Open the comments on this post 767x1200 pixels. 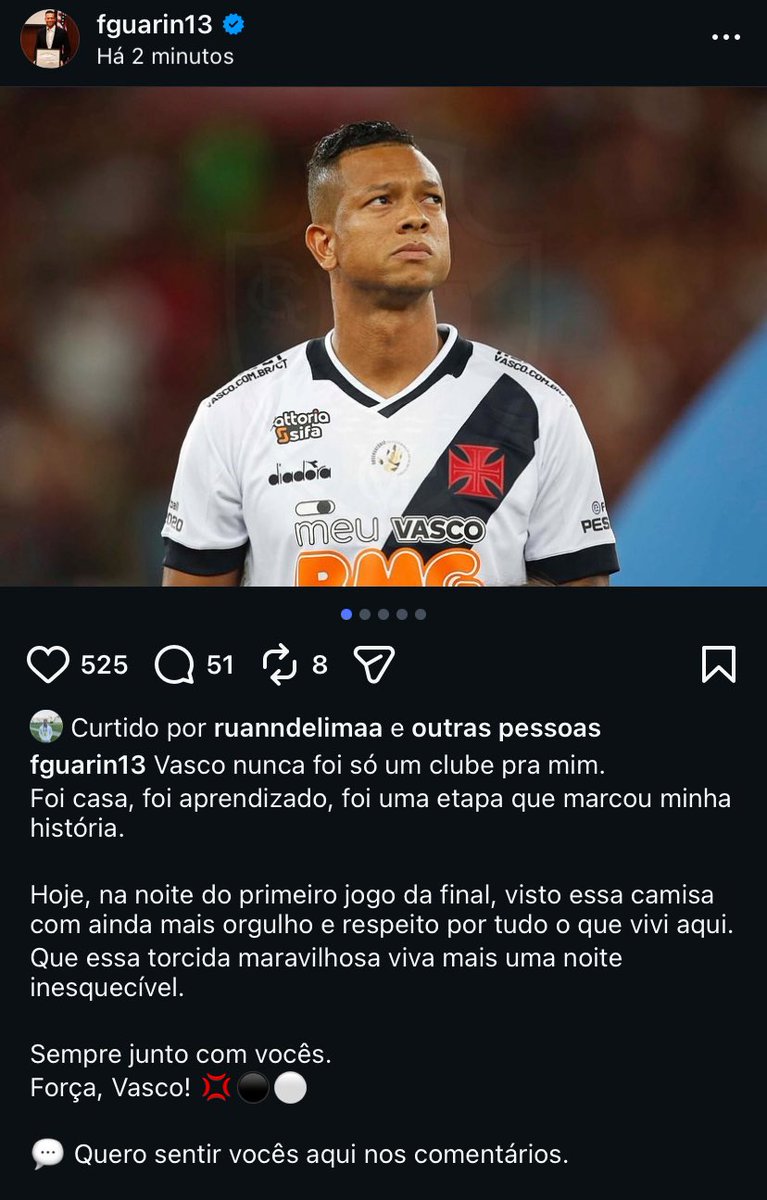pos(174,665)
